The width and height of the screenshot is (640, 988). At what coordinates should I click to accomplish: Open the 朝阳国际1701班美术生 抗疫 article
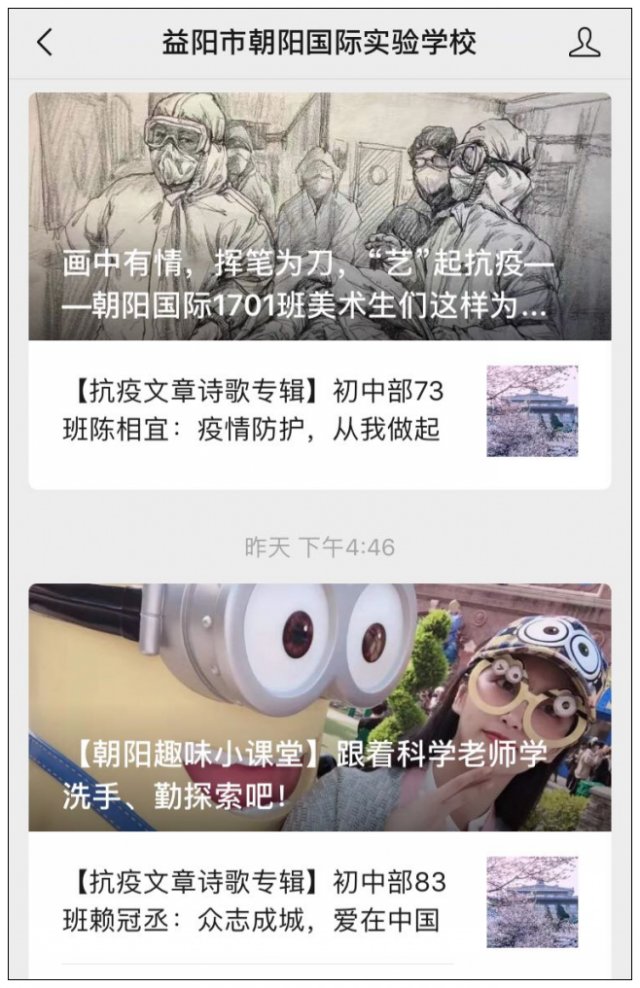(x=319, y=217)
